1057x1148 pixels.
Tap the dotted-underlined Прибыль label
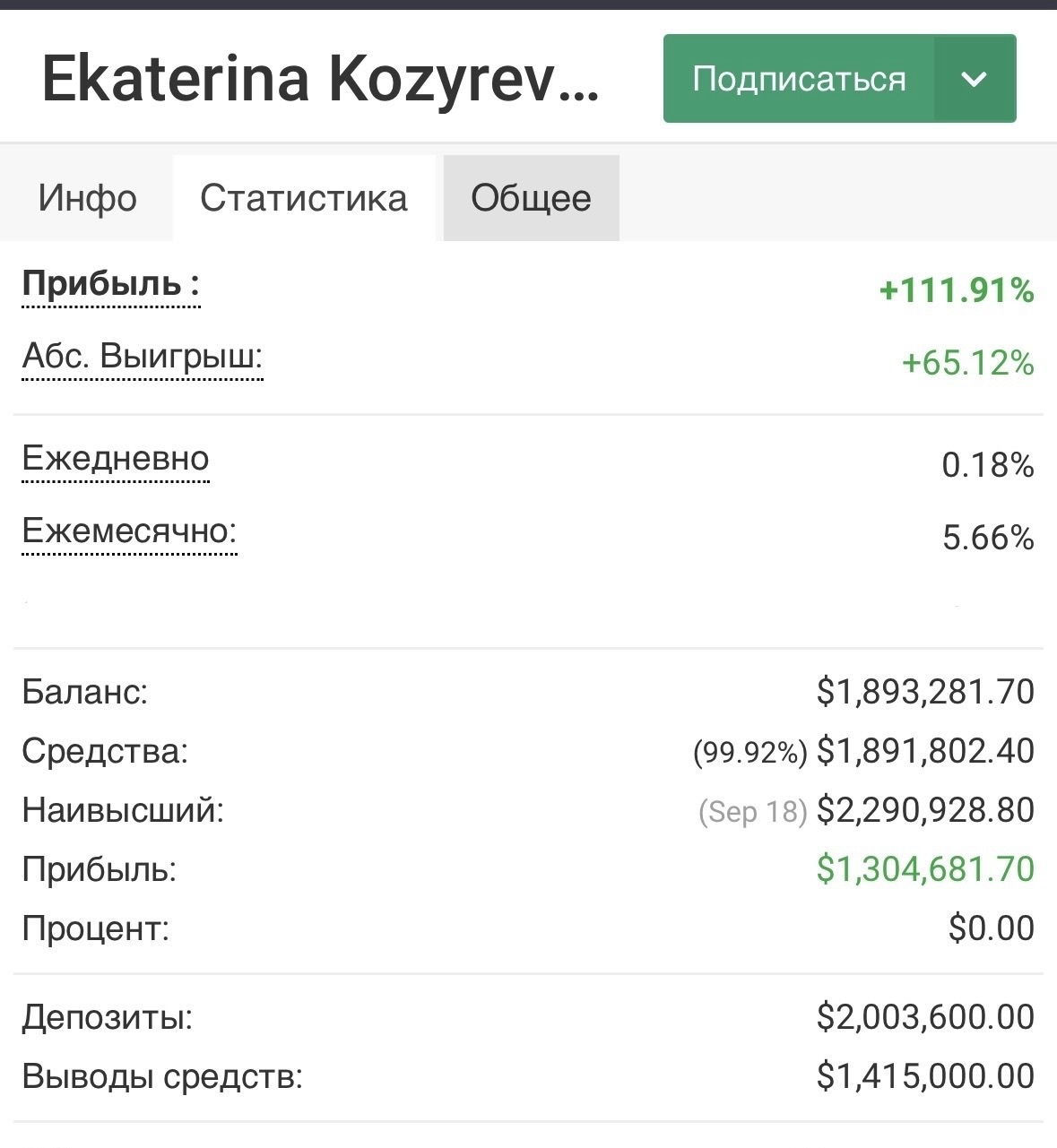pyautogui.click(x=110, y=284)
